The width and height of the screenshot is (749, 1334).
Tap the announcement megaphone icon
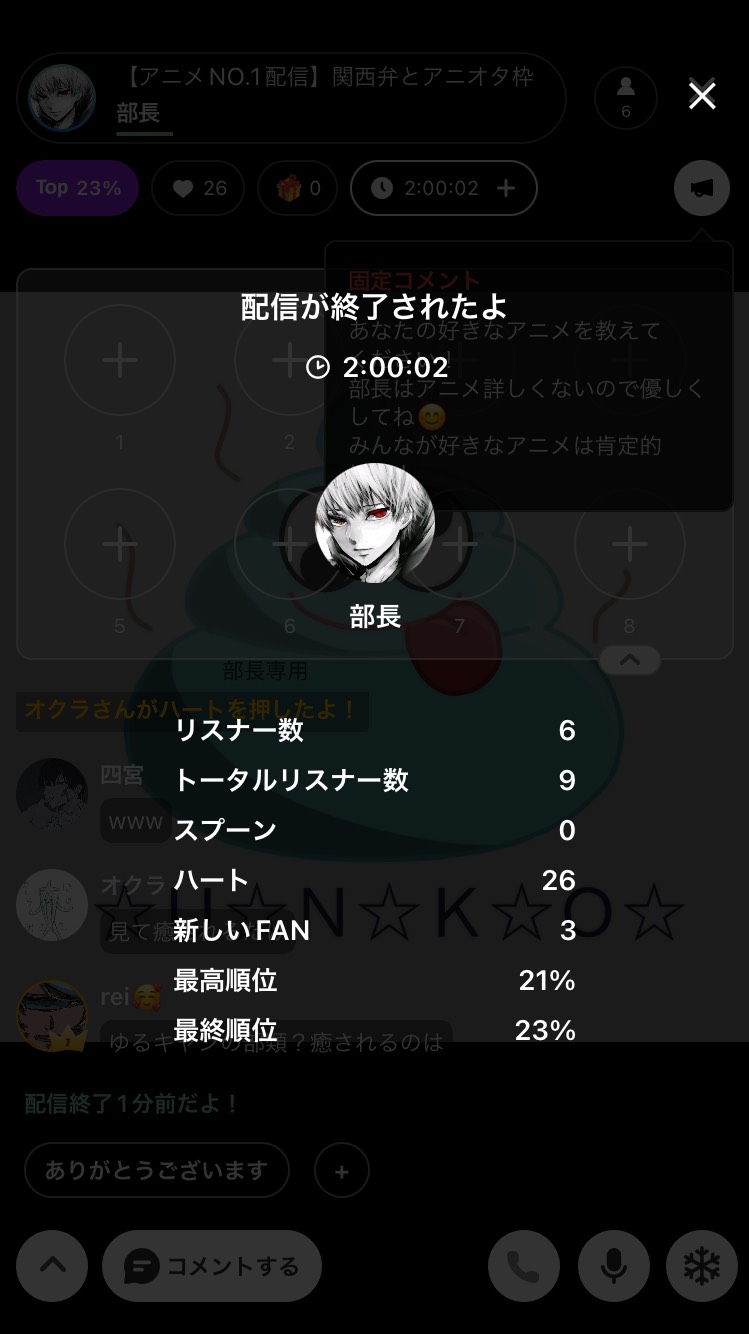[x=701, y=188]
